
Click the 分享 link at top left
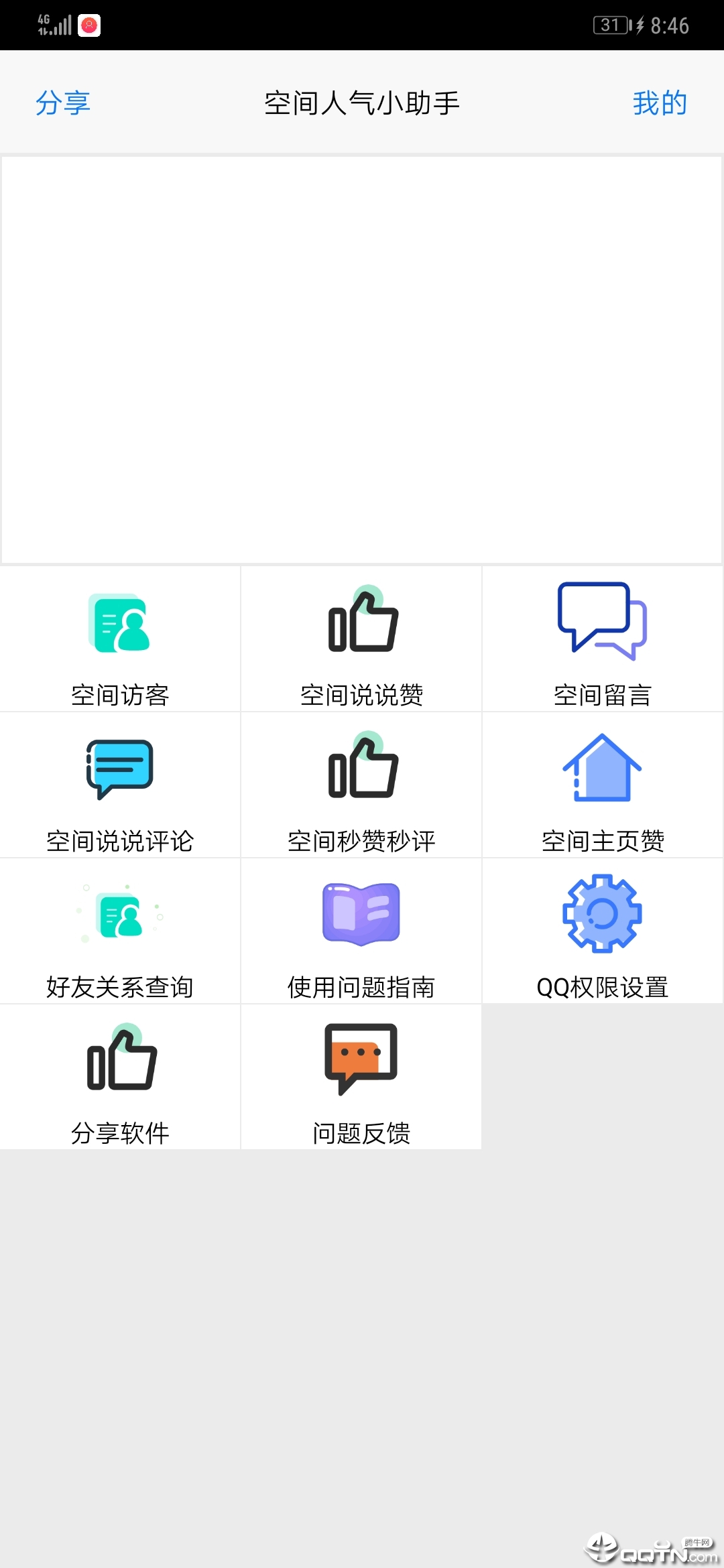[62, 103]
